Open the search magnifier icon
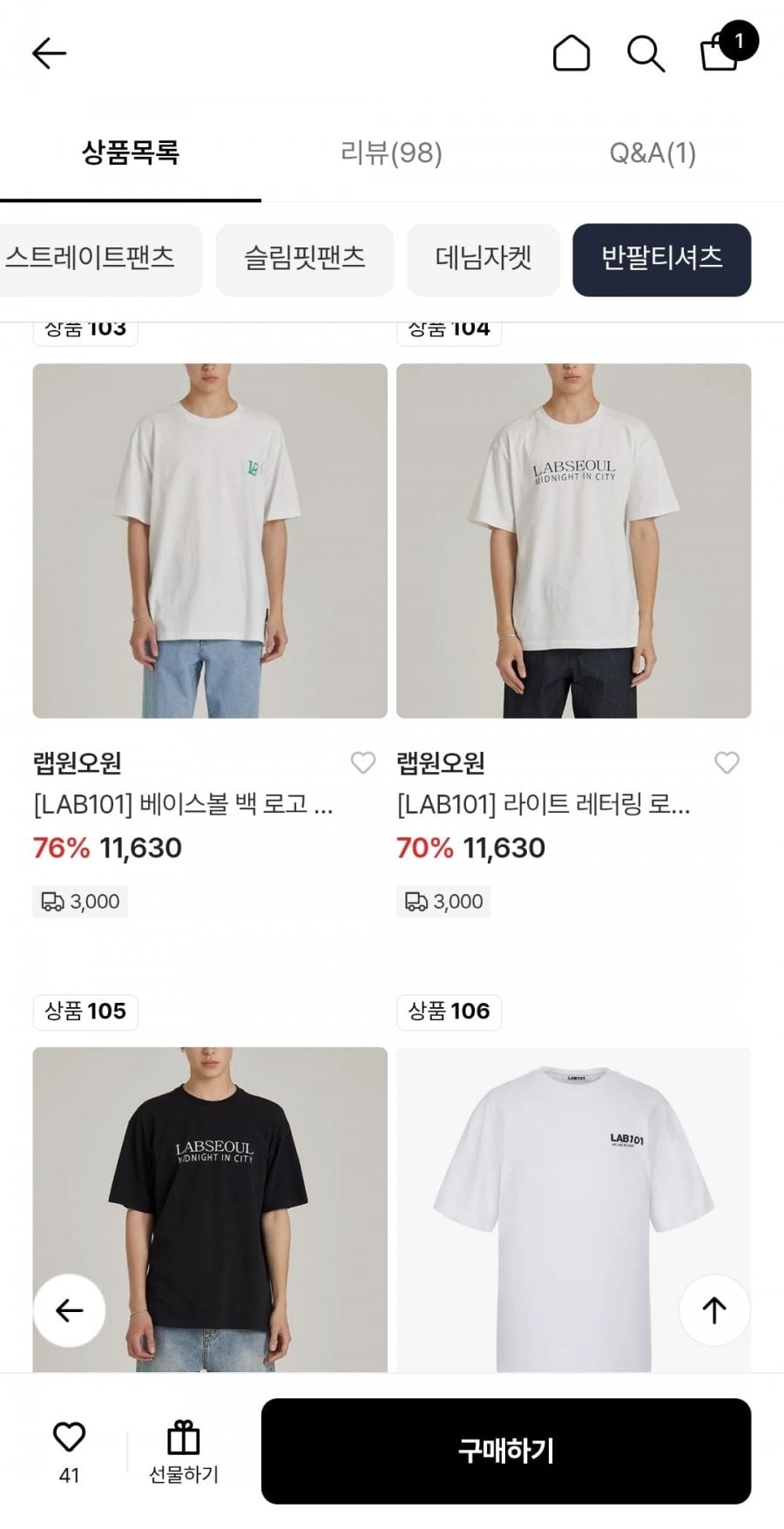 (645, 53)
